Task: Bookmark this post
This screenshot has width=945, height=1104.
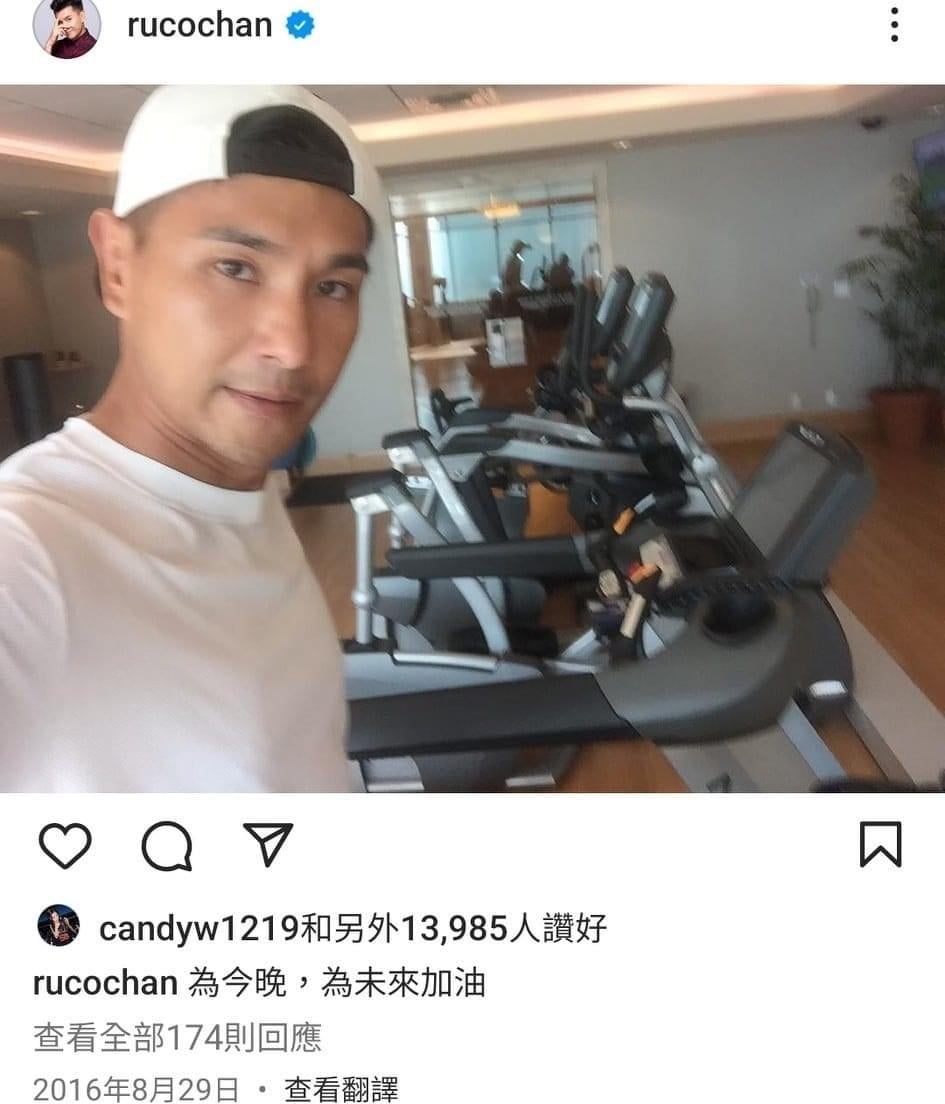Action: (880, 845)
